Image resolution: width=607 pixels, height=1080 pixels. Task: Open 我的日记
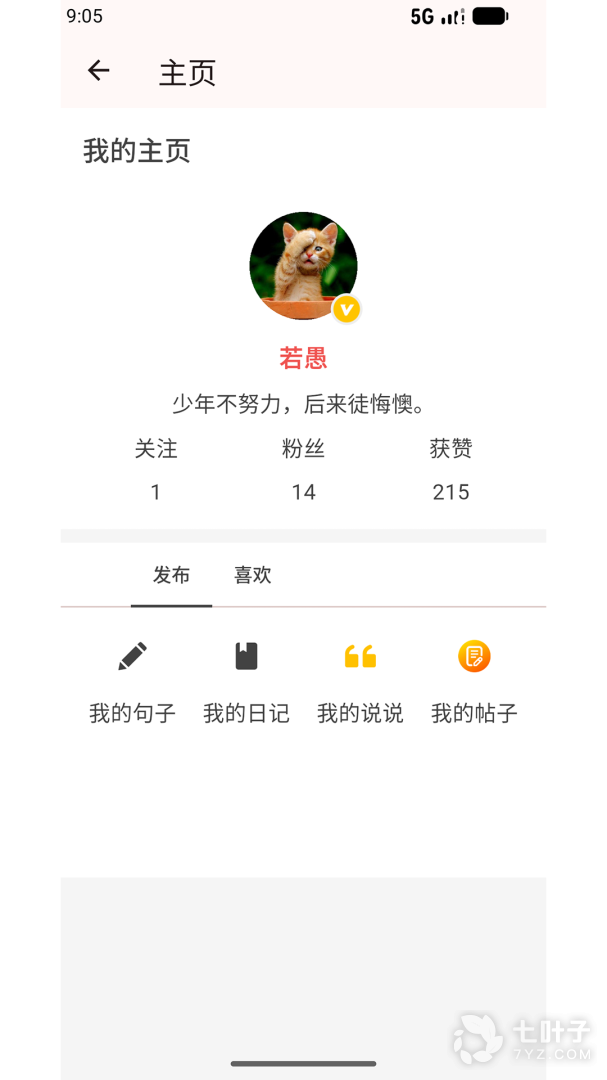(247, 683)
